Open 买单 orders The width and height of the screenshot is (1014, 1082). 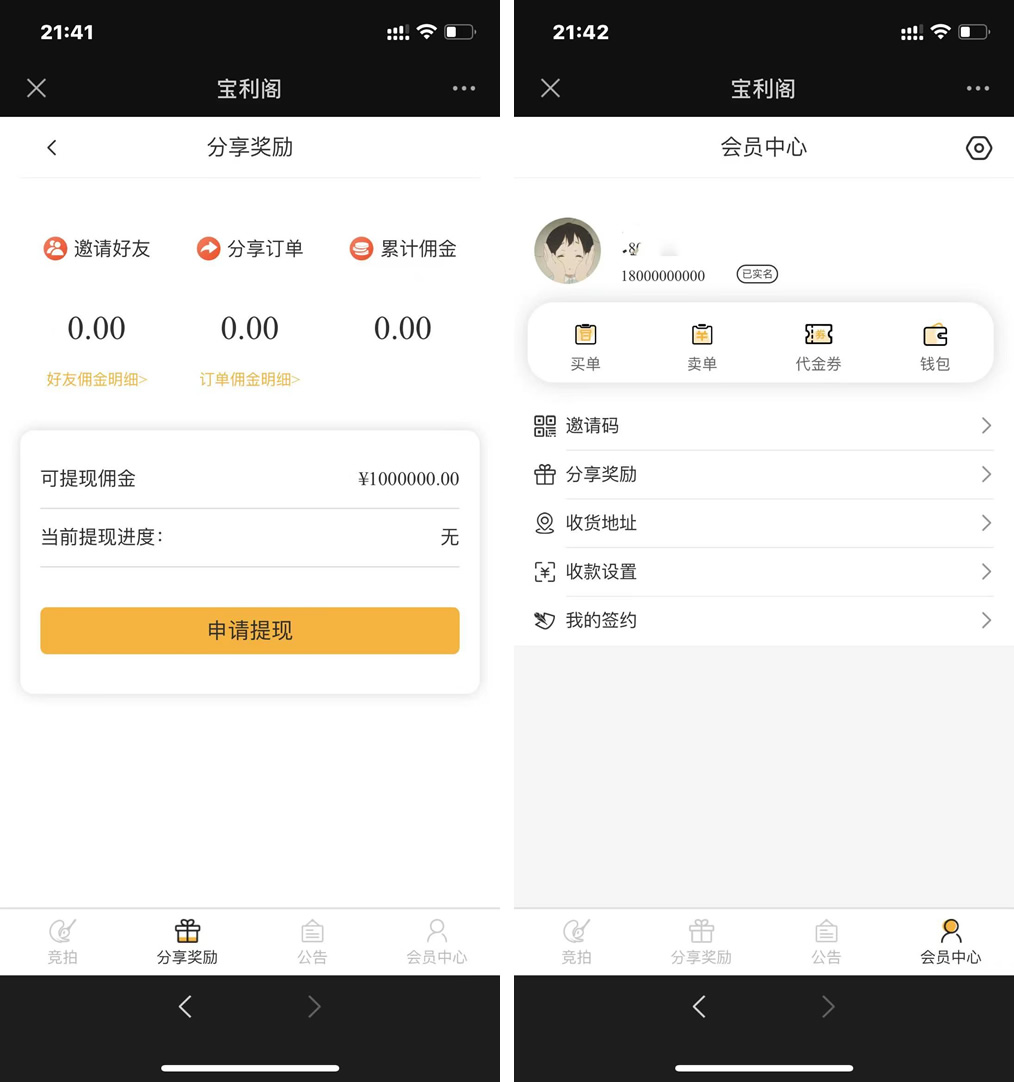coord(585,346)
